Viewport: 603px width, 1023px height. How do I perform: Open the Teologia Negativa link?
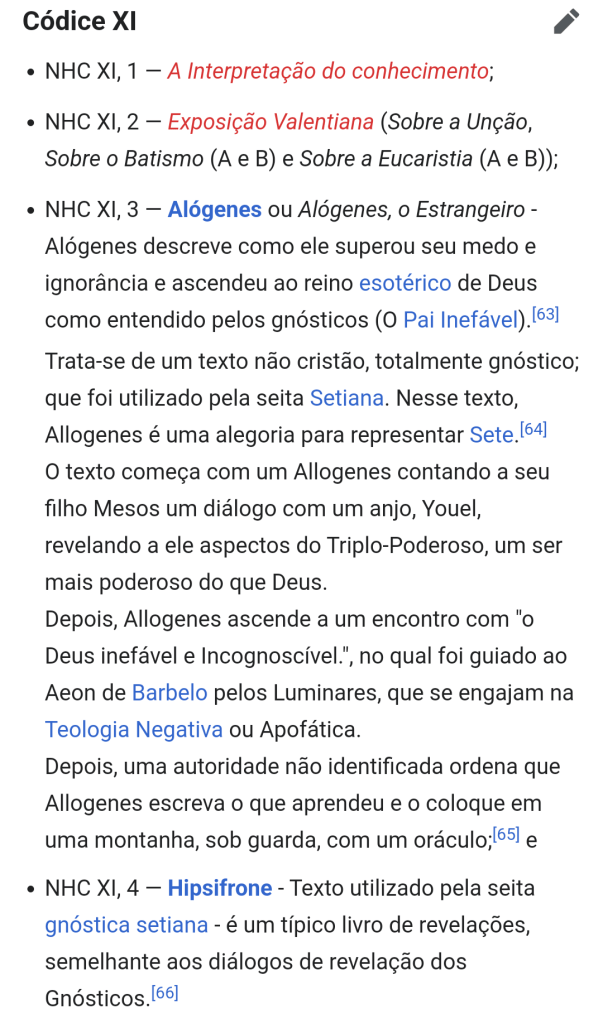[x=134, y=729]
